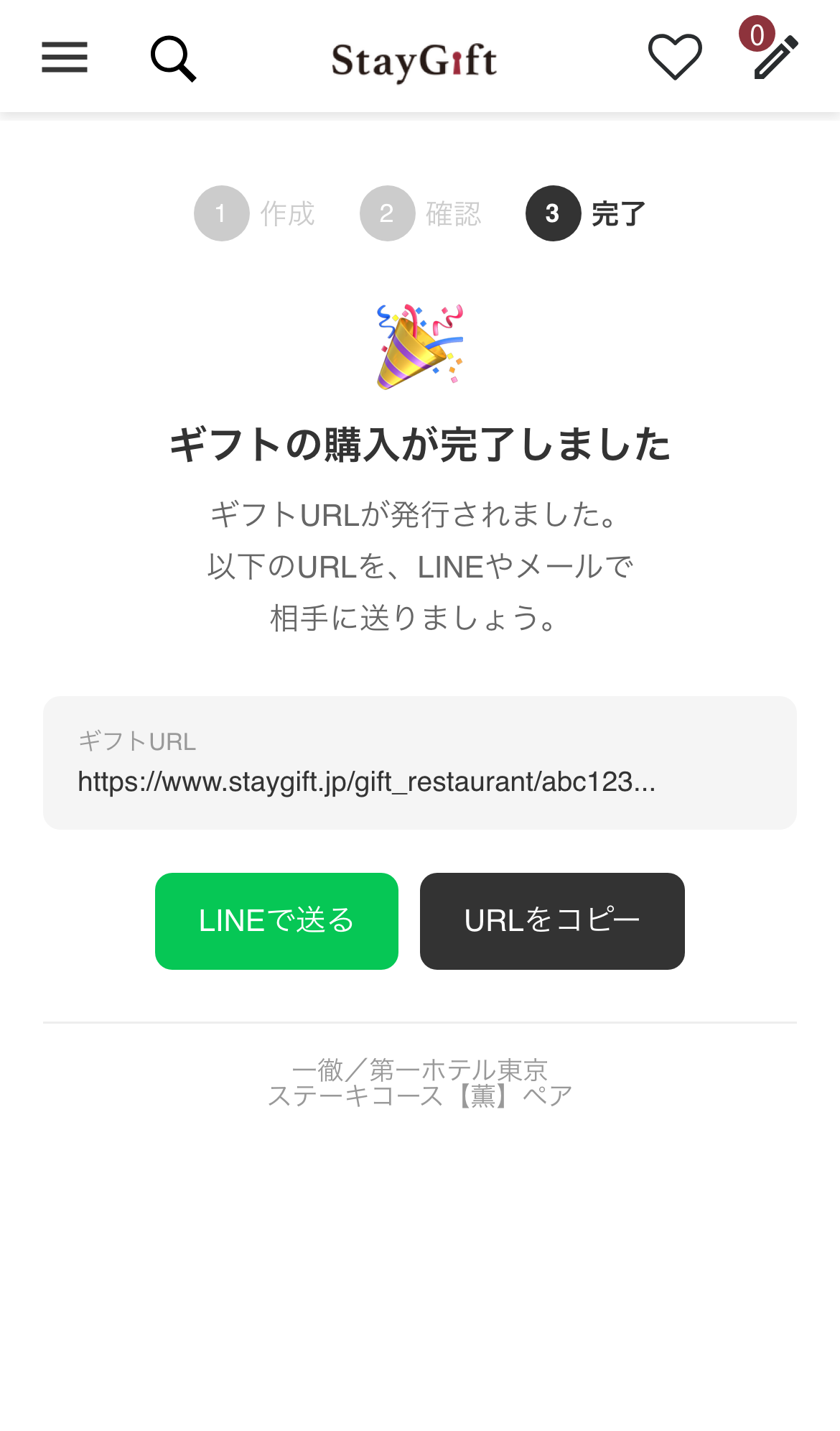The height and width of the screenshot is (1431, 840).
Task: Click the magnifying glass next to the menu
Action: tap(172, 57)
